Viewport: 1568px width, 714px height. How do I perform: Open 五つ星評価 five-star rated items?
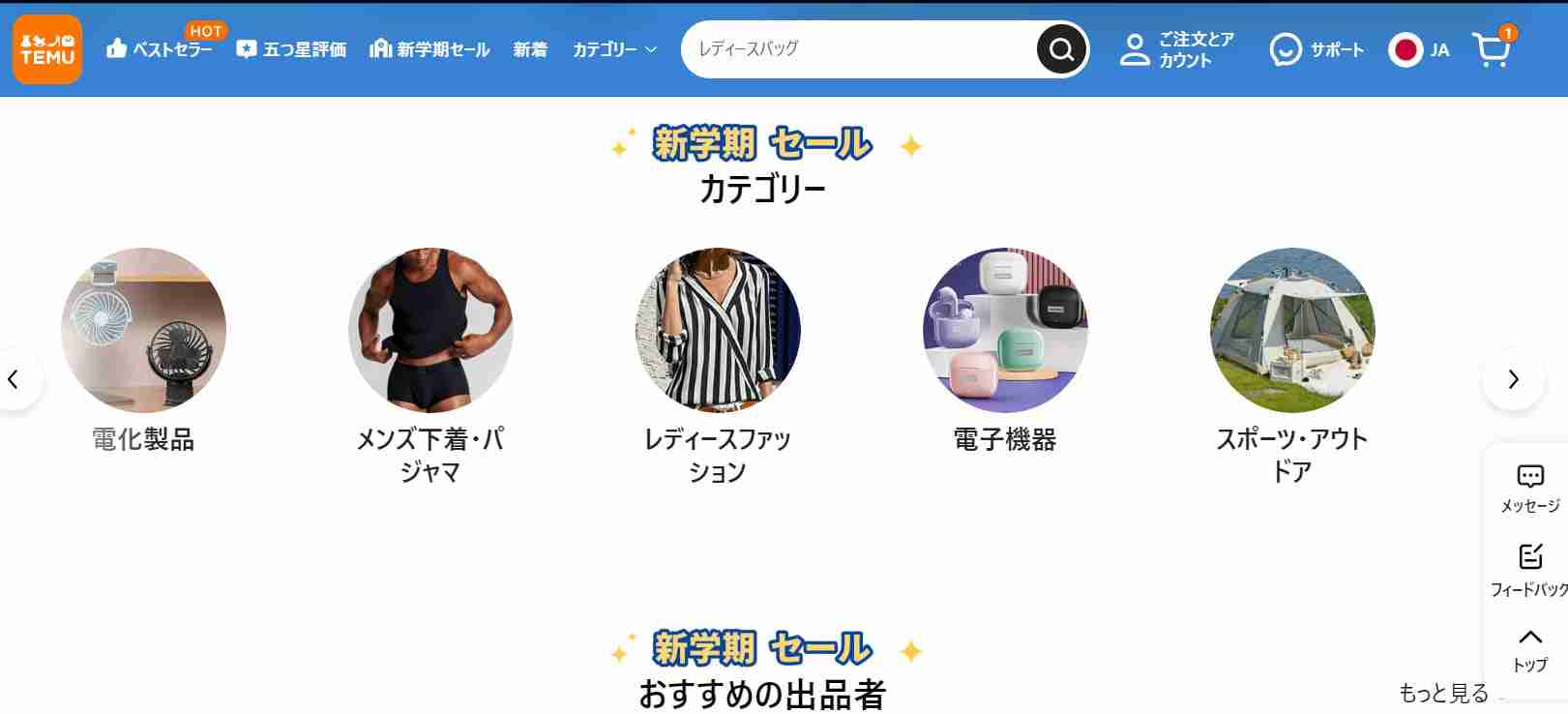click(292, 49)
